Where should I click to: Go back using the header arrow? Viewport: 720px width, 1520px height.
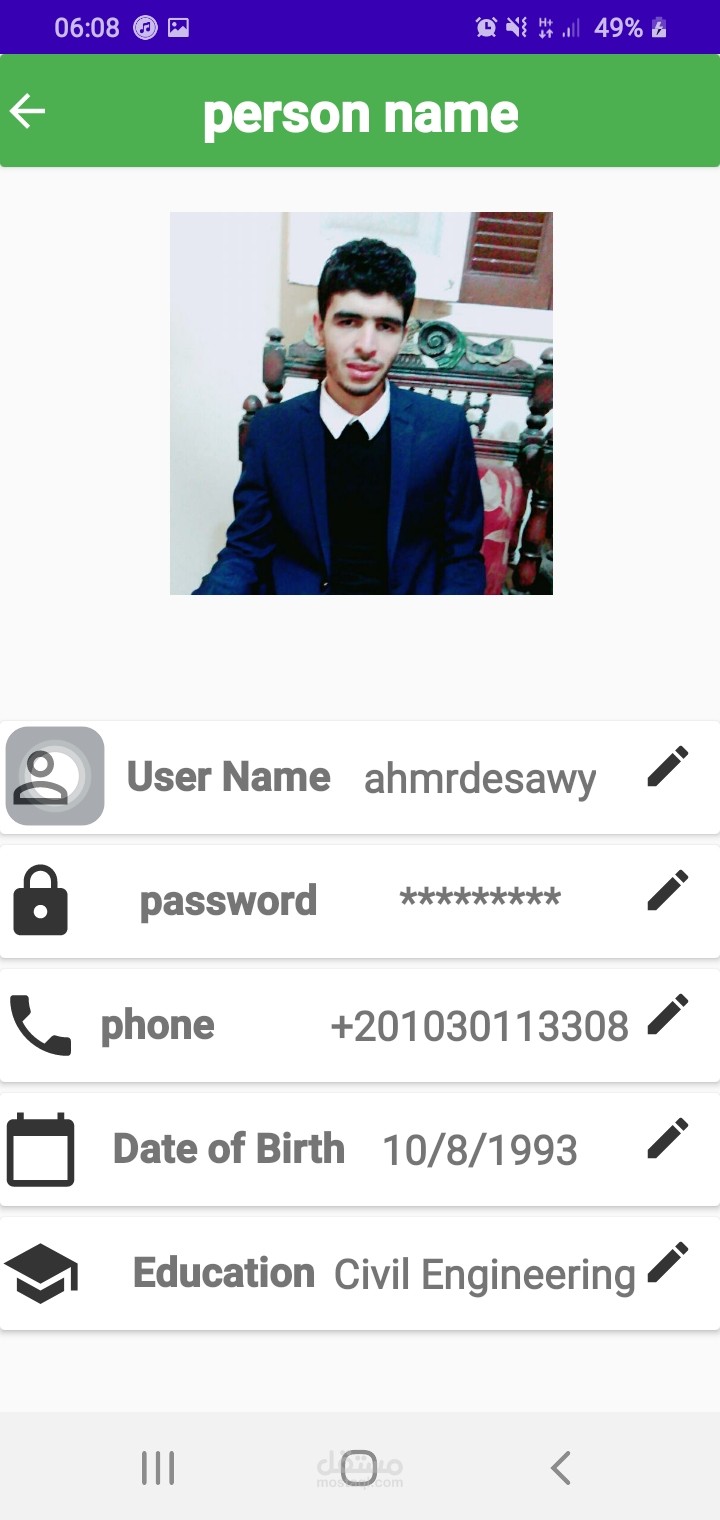[x=28, y=111]
